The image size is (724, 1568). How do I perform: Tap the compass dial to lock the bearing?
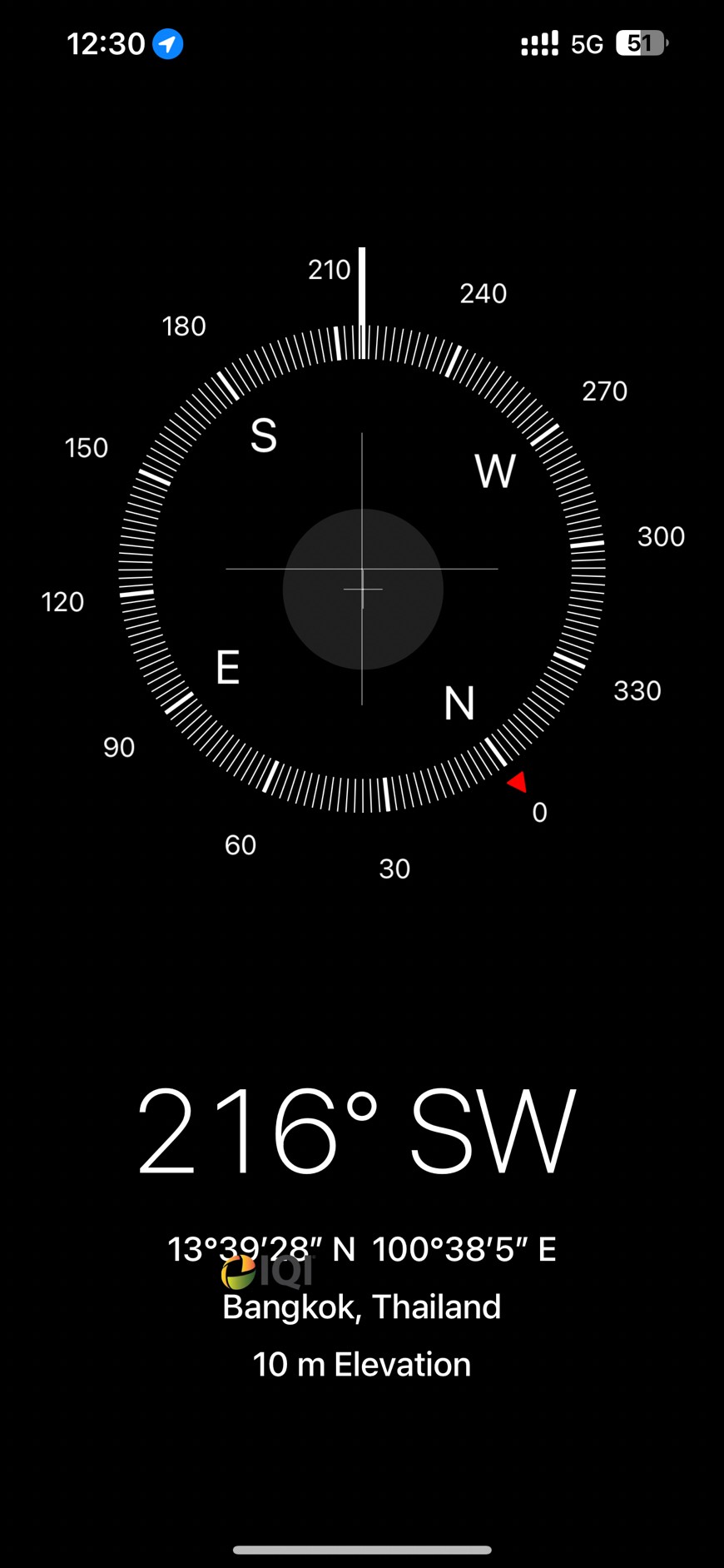point(362,569)
